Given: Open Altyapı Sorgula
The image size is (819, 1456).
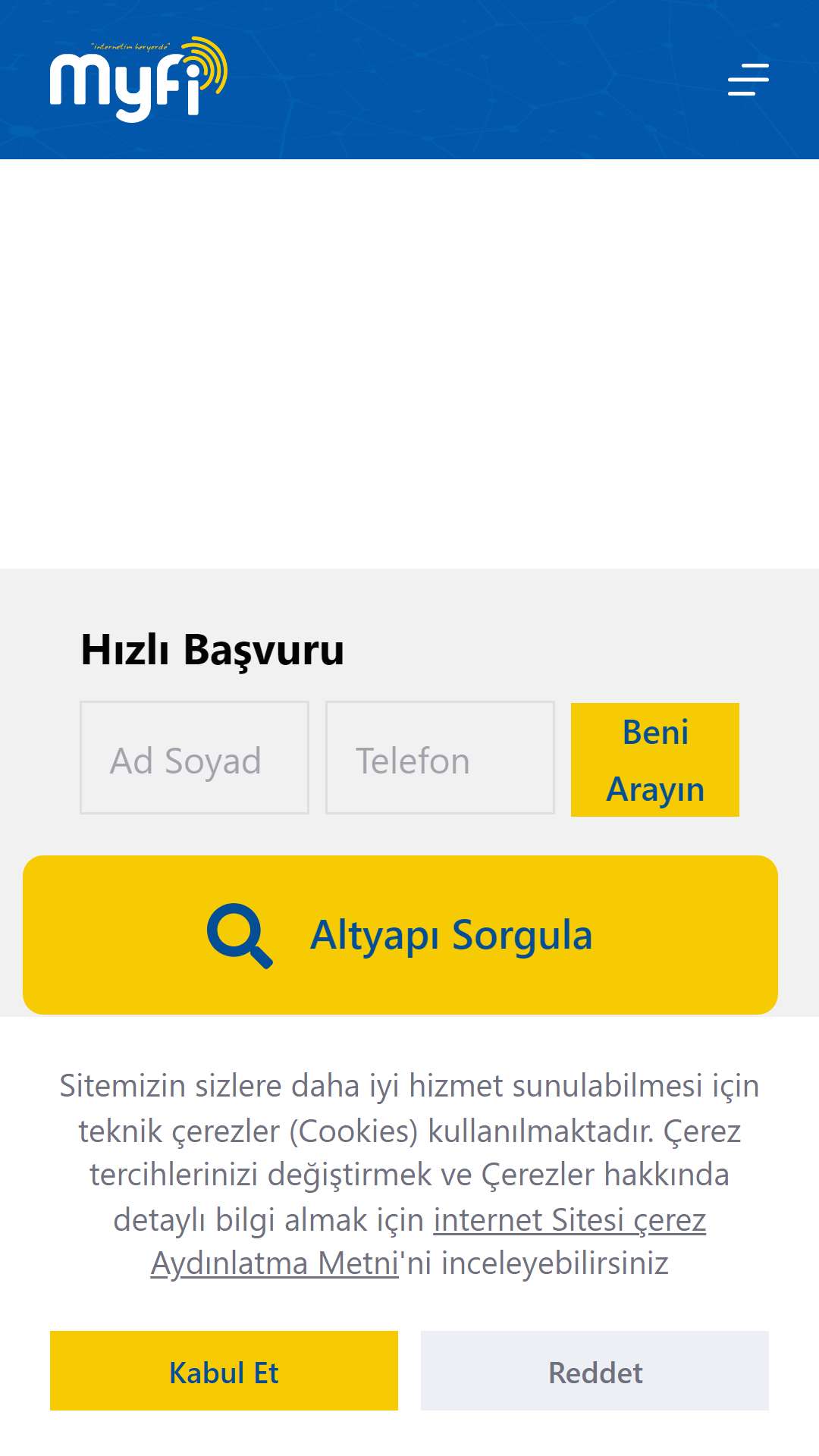Looking at the screenshot, I should coord(400,935).
